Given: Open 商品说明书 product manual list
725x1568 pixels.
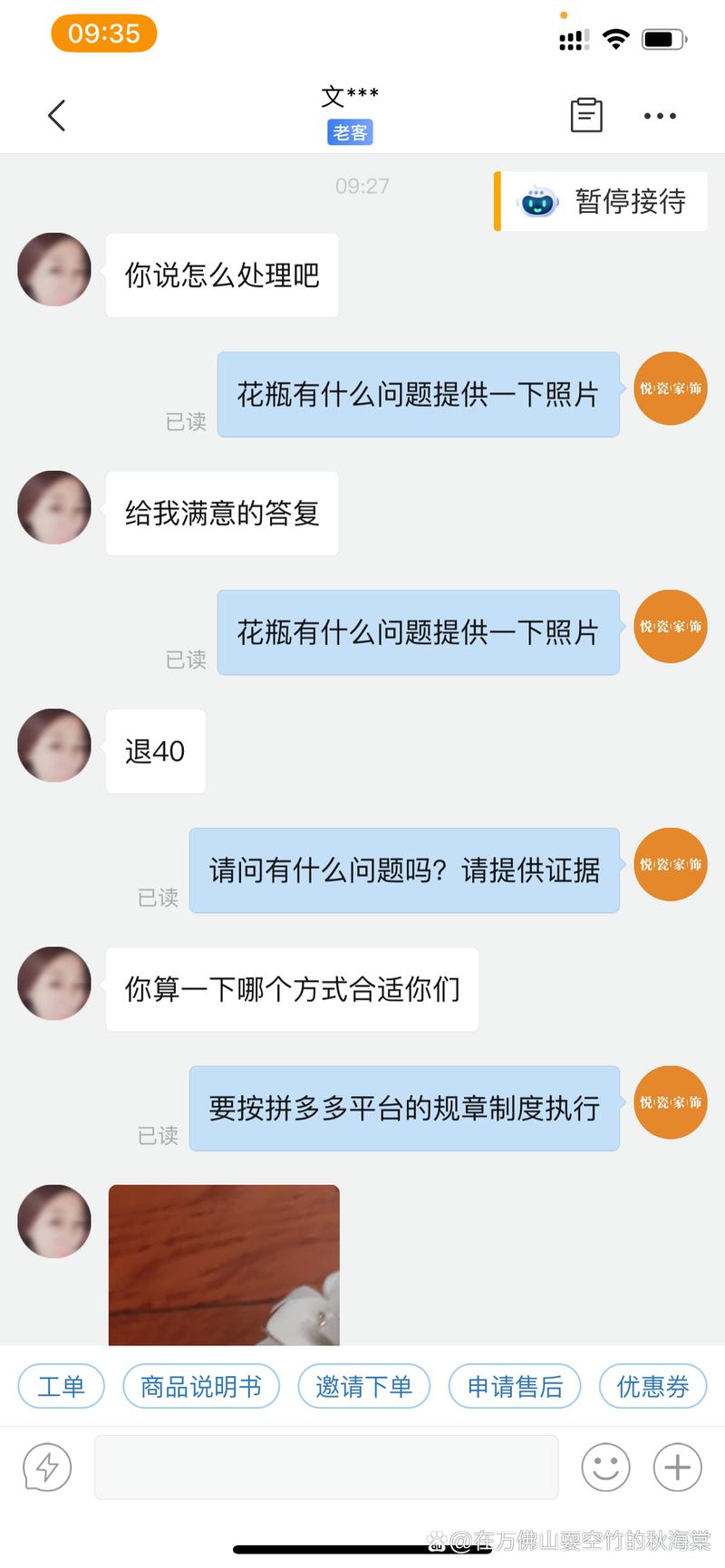Looking at the screenshot, I should point(200,1386).
